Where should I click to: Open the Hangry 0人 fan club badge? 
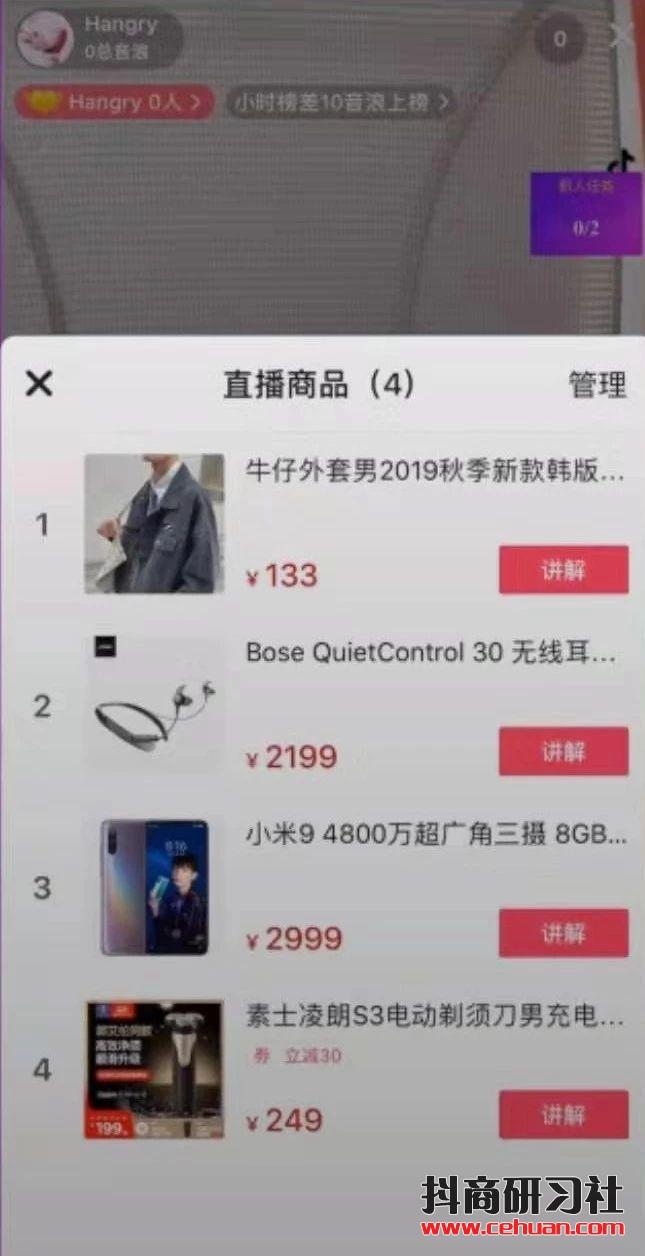(x=113, y=102)
